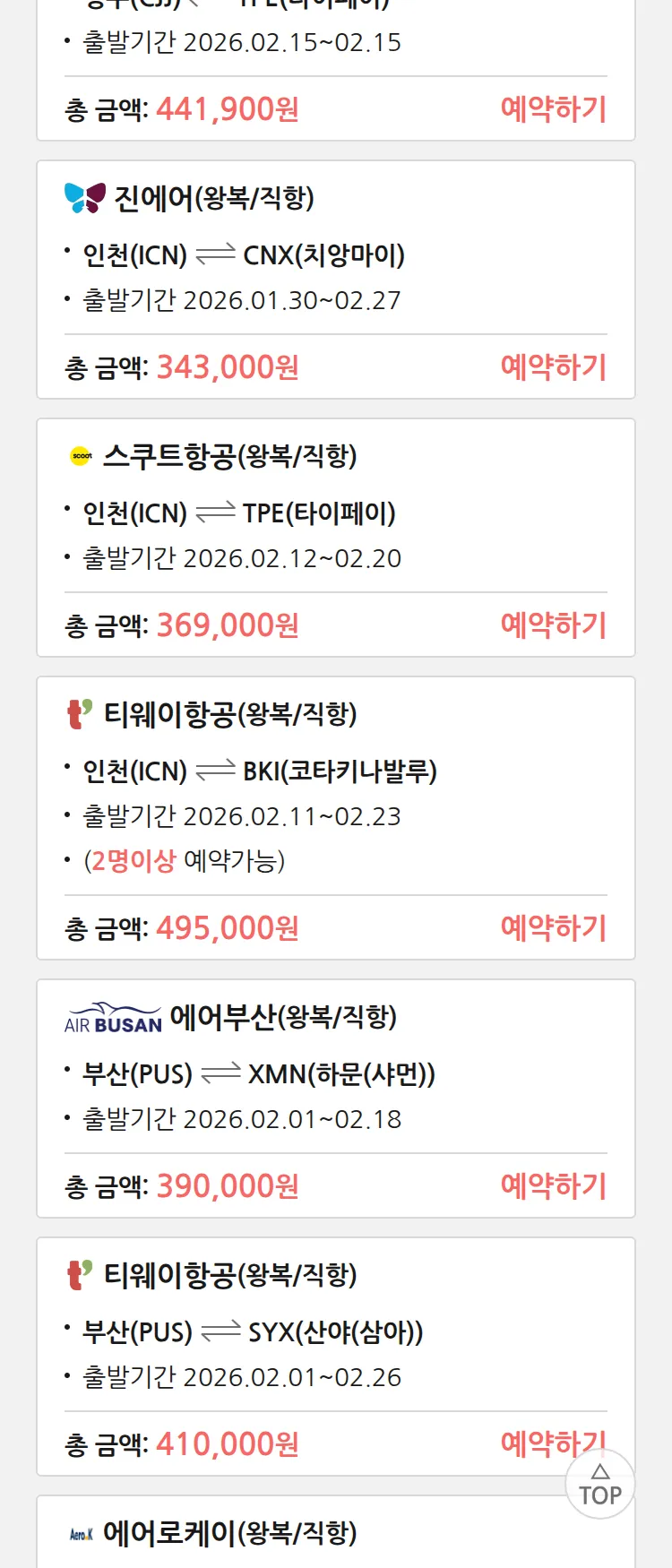This screenshot has height=1568, width=672.
Task: Book the 티웨이항공 Kota Kinabalu flight
Action: [x=553, y=928]
